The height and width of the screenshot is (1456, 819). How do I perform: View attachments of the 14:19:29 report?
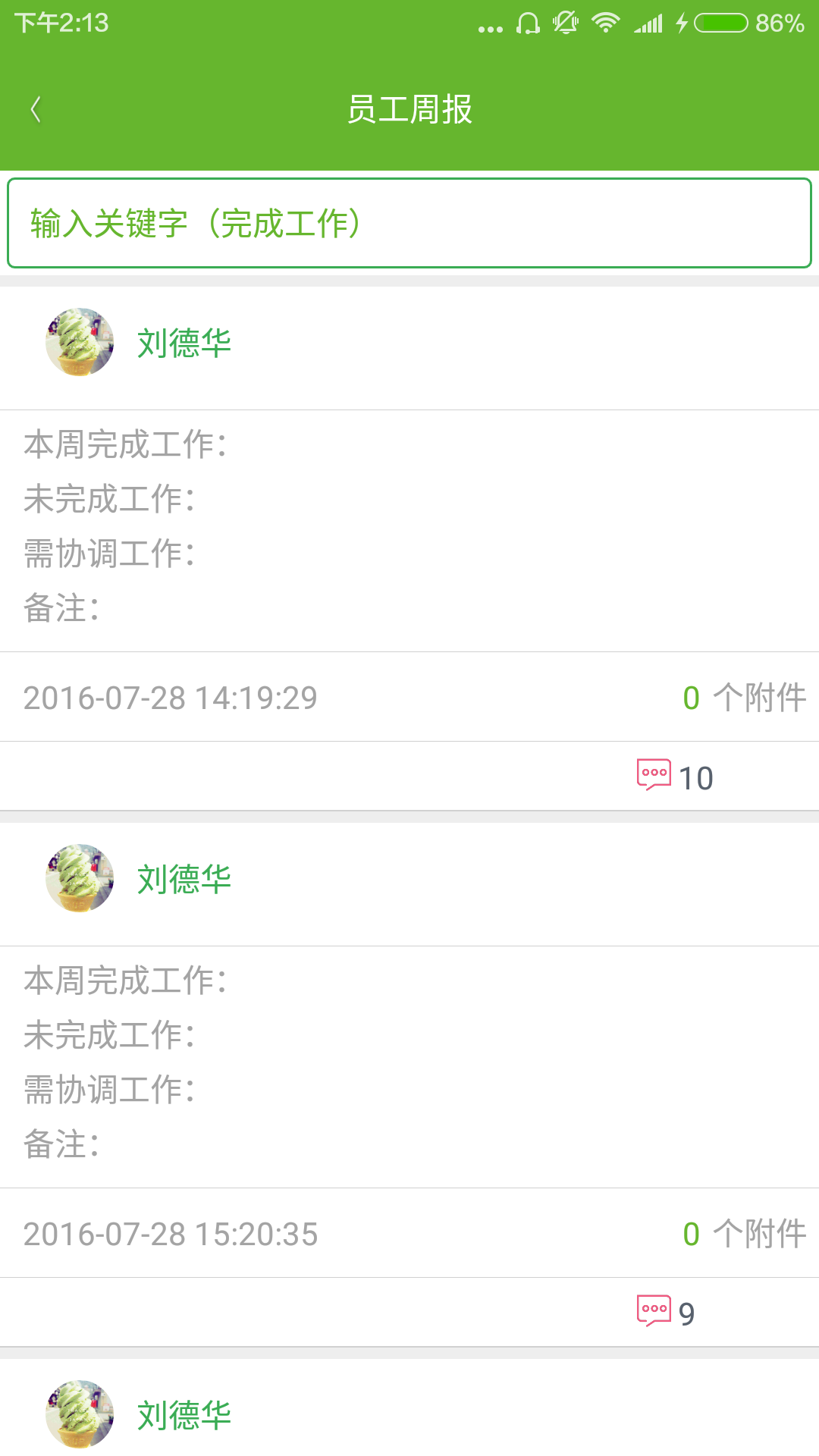point(743,697)
